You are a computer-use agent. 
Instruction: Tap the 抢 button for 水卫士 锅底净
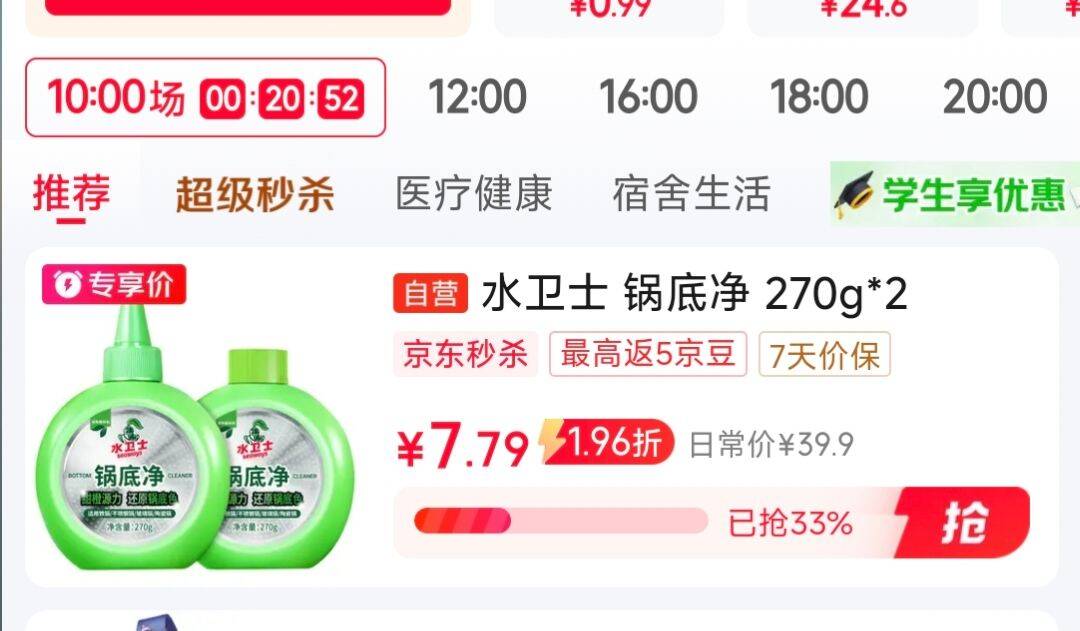click(963, 522)
